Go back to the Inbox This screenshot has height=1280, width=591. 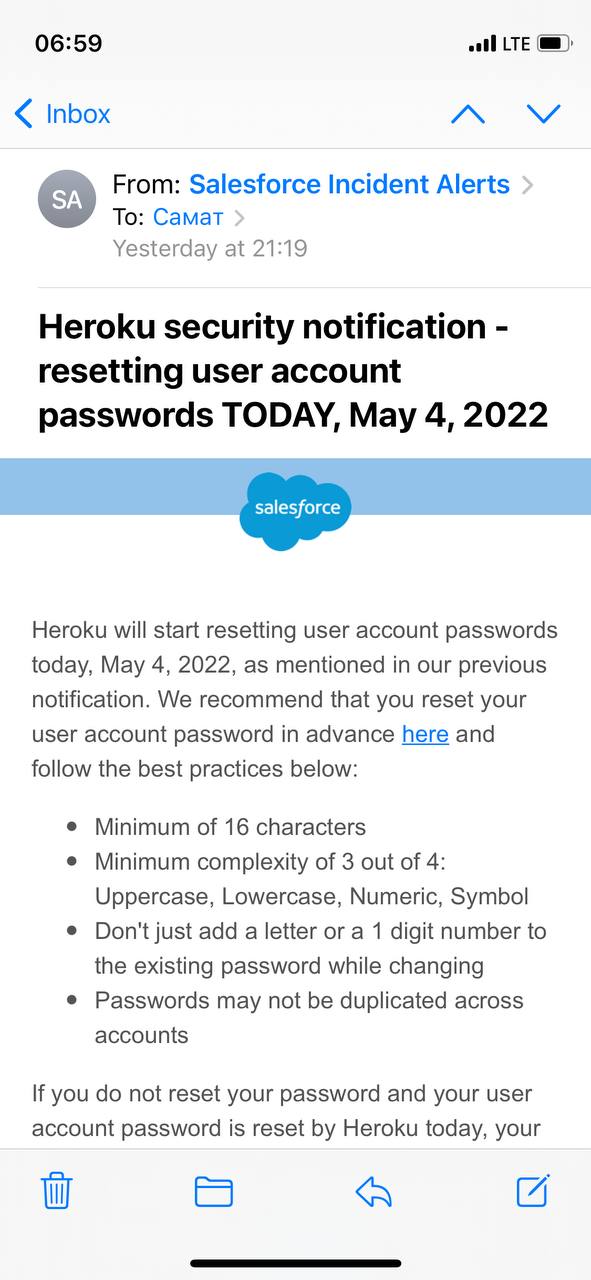(x=62, y=114)
